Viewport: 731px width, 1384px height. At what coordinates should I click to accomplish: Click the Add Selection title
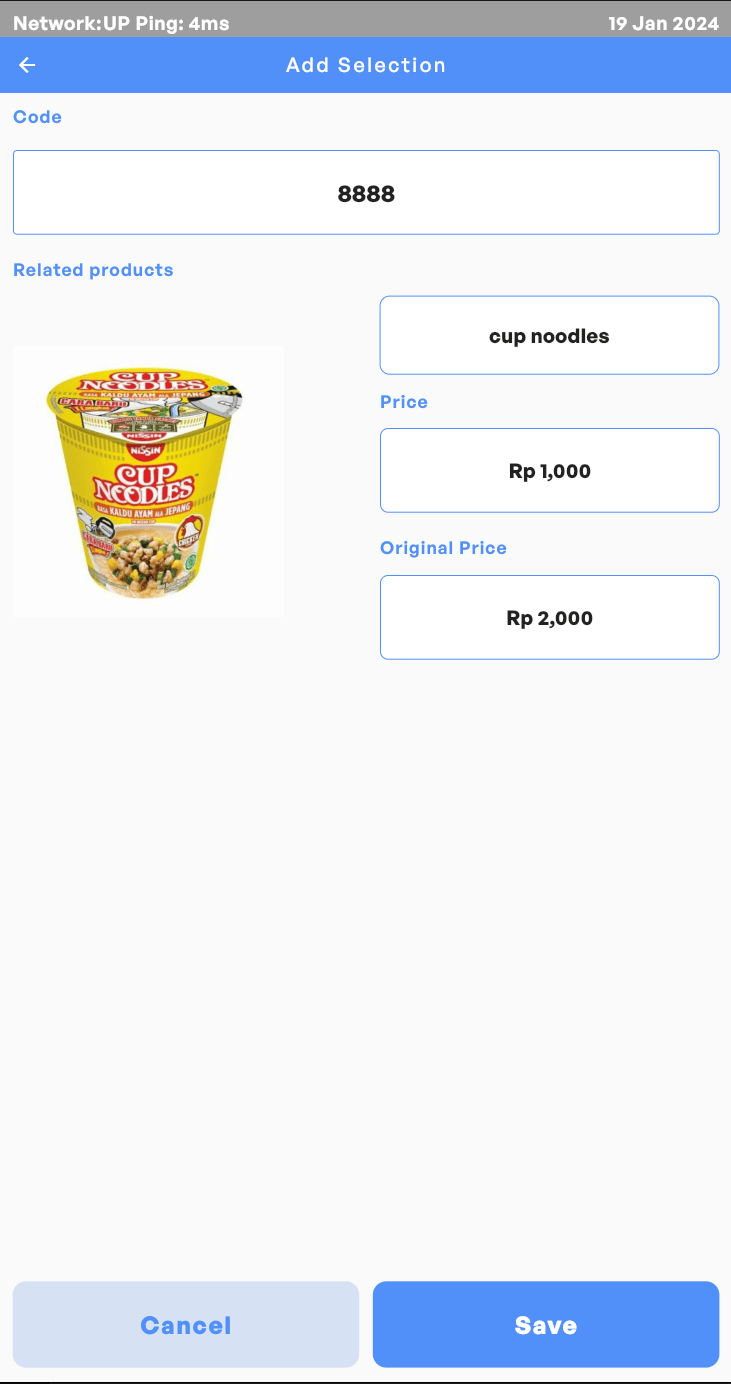click(x=366, y=65)
